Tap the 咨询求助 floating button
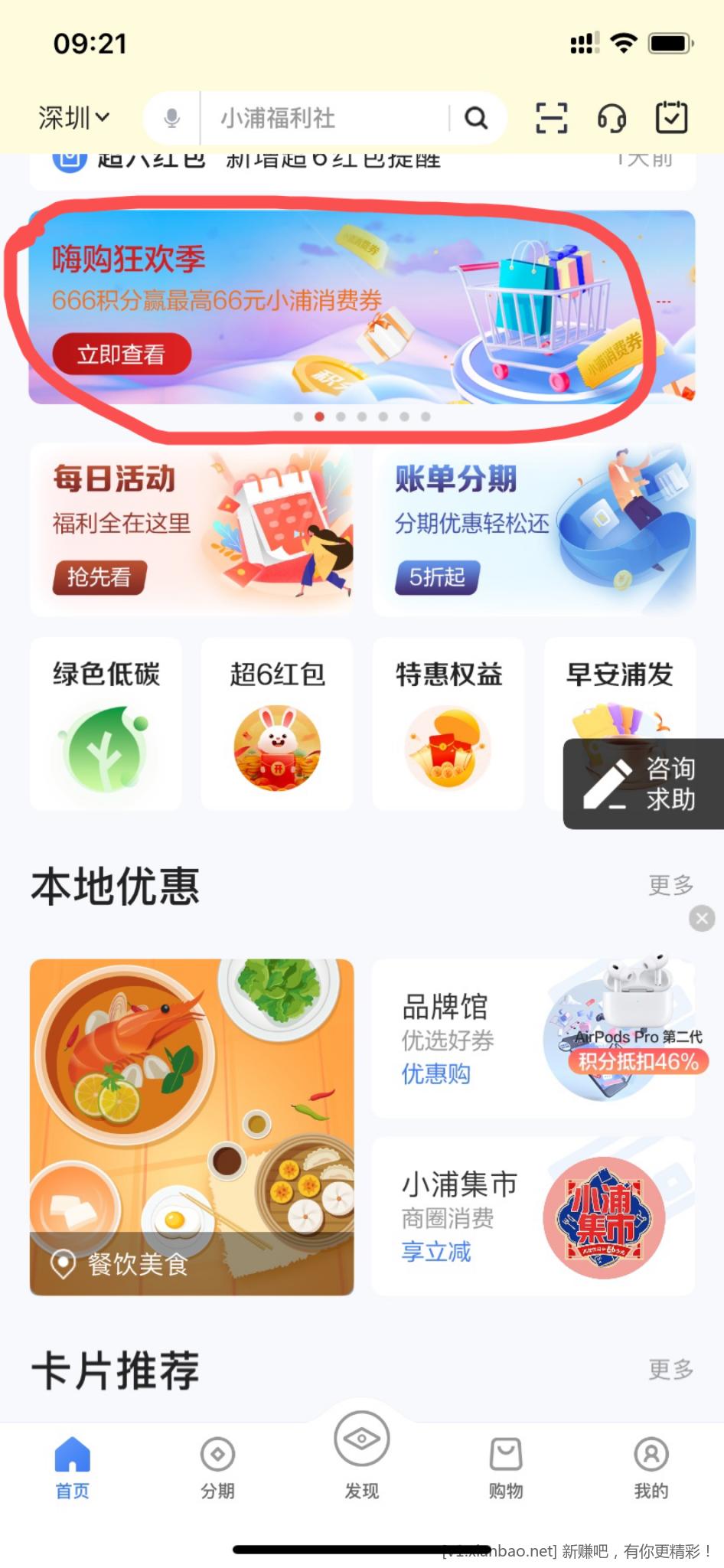Screen dimensions: 724x1568 click(643, 783)
